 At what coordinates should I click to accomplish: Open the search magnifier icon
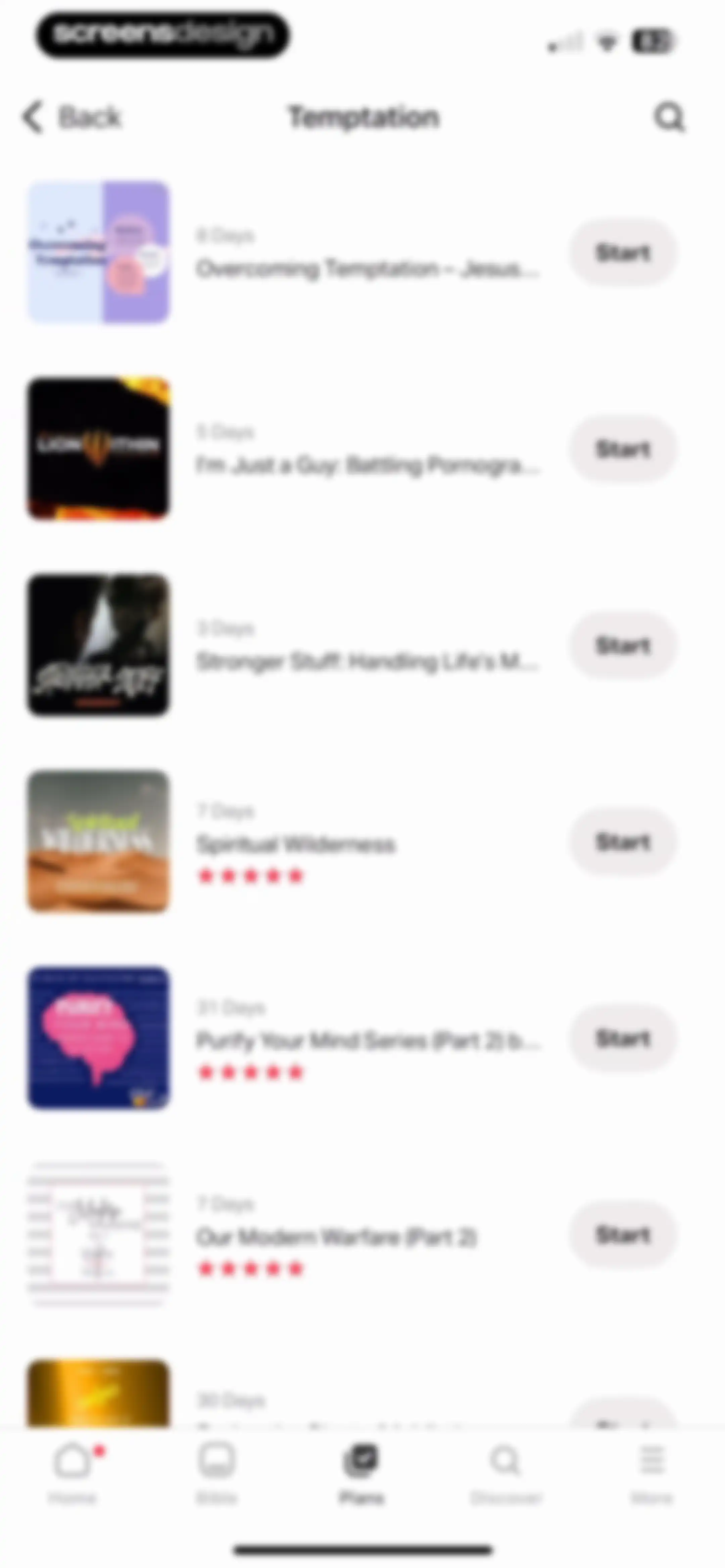669,117
